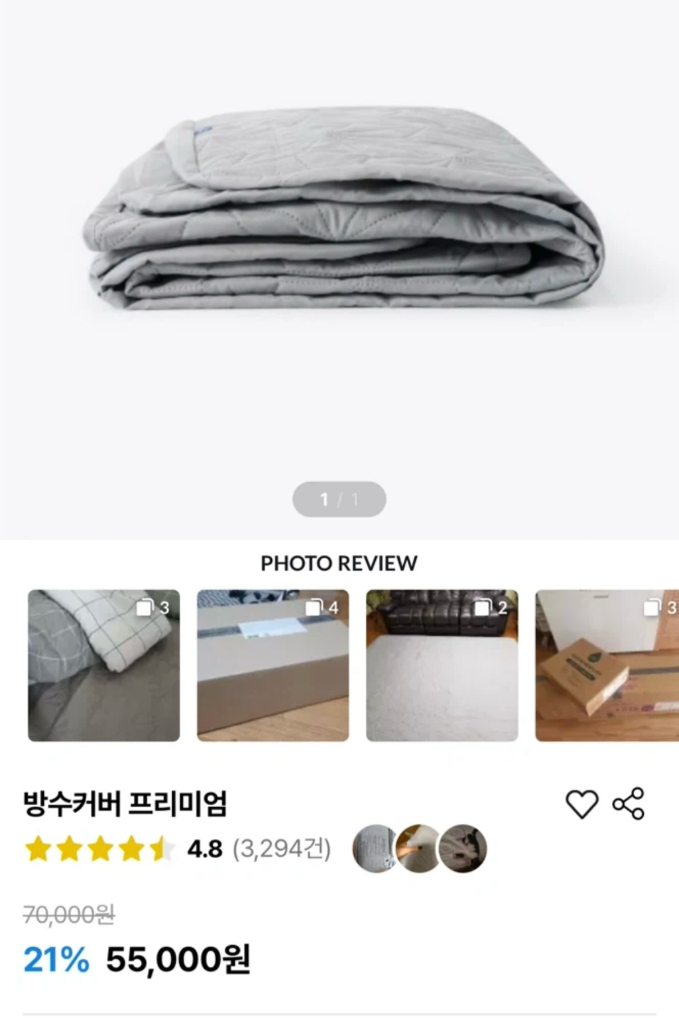Share this waterproof cover product
Screen dimensions: 679x1024
pos(629,804)
